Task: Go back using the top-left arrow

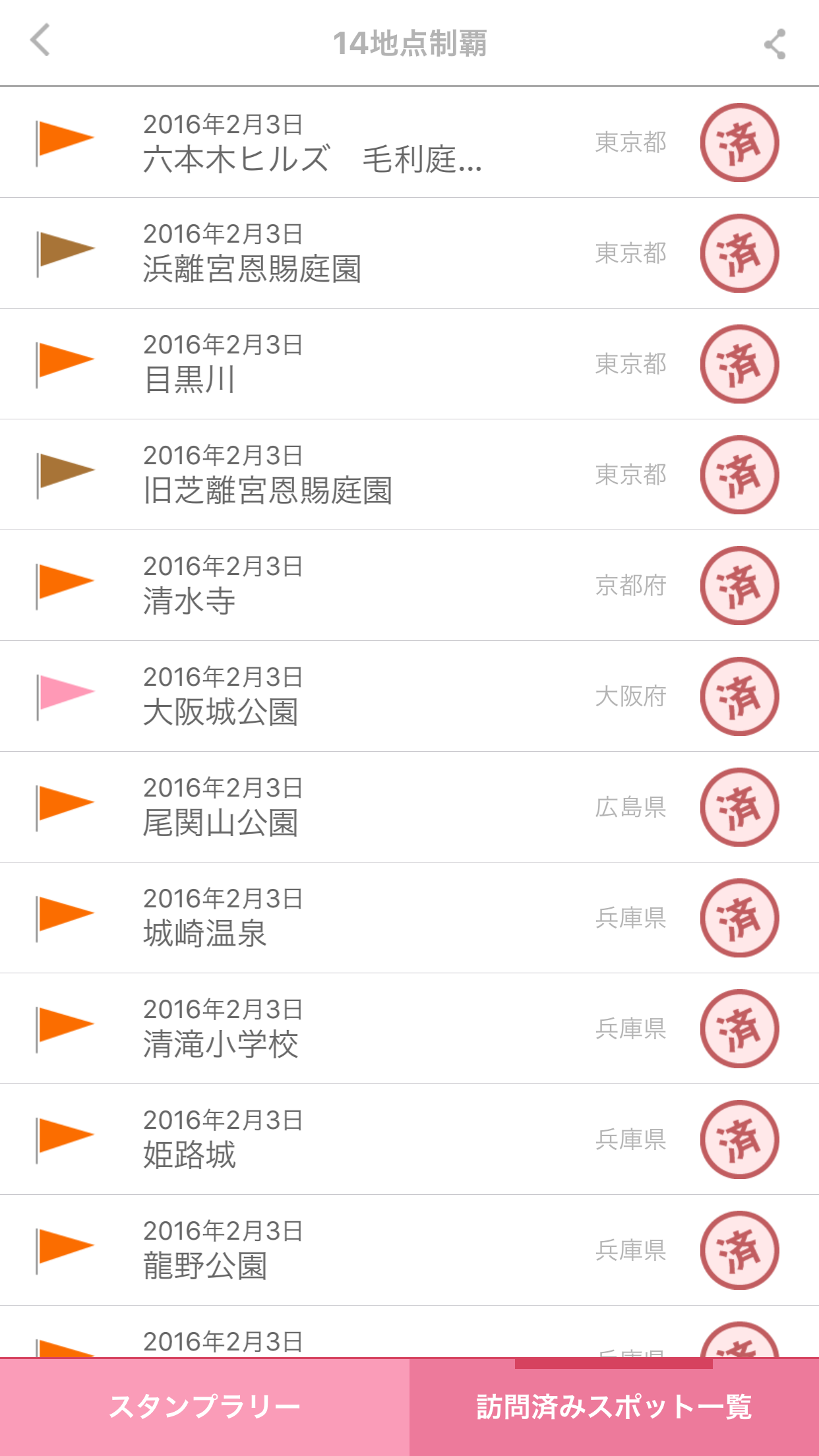Action: point(40,41)
